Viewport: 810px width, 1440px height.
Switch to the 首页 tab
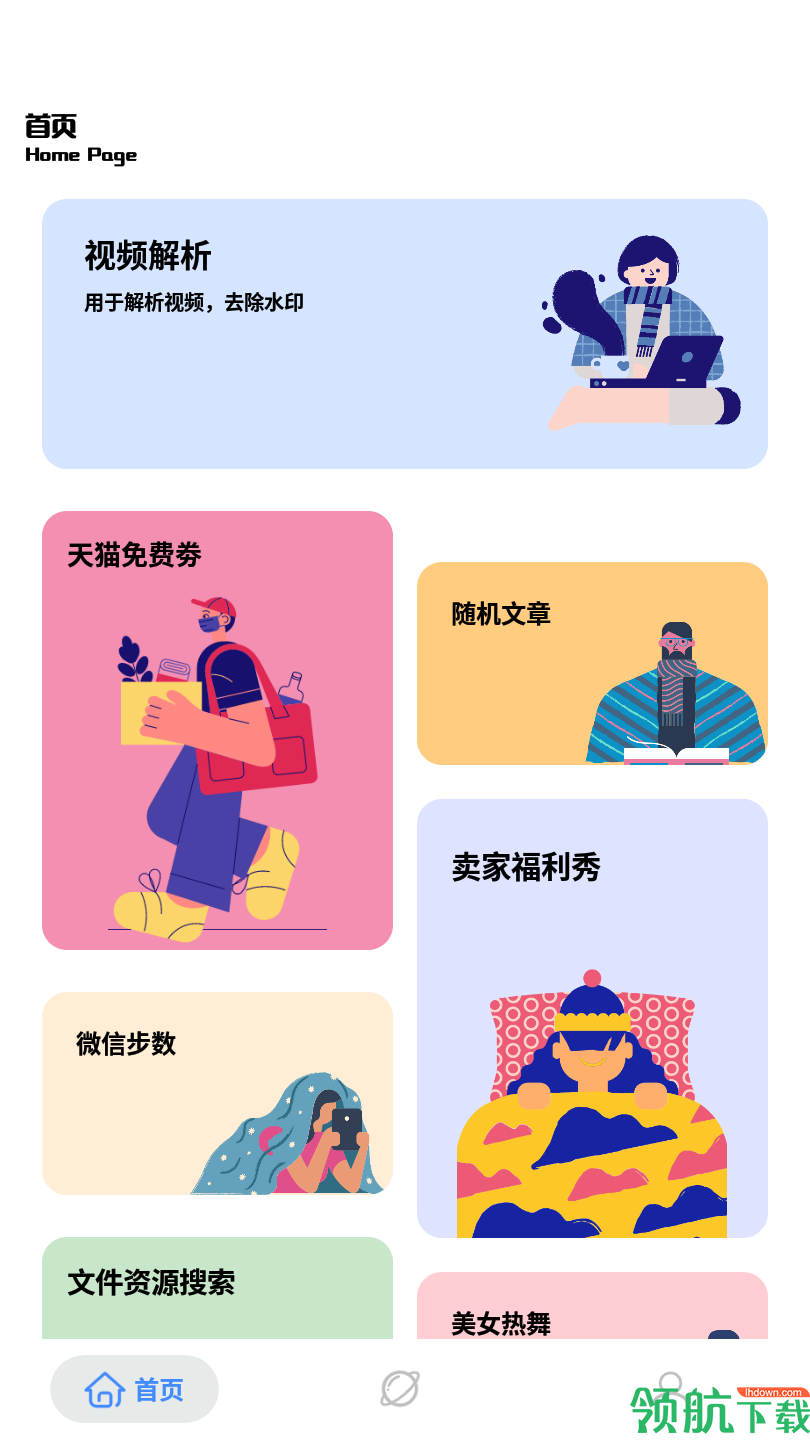point(135,1389)
